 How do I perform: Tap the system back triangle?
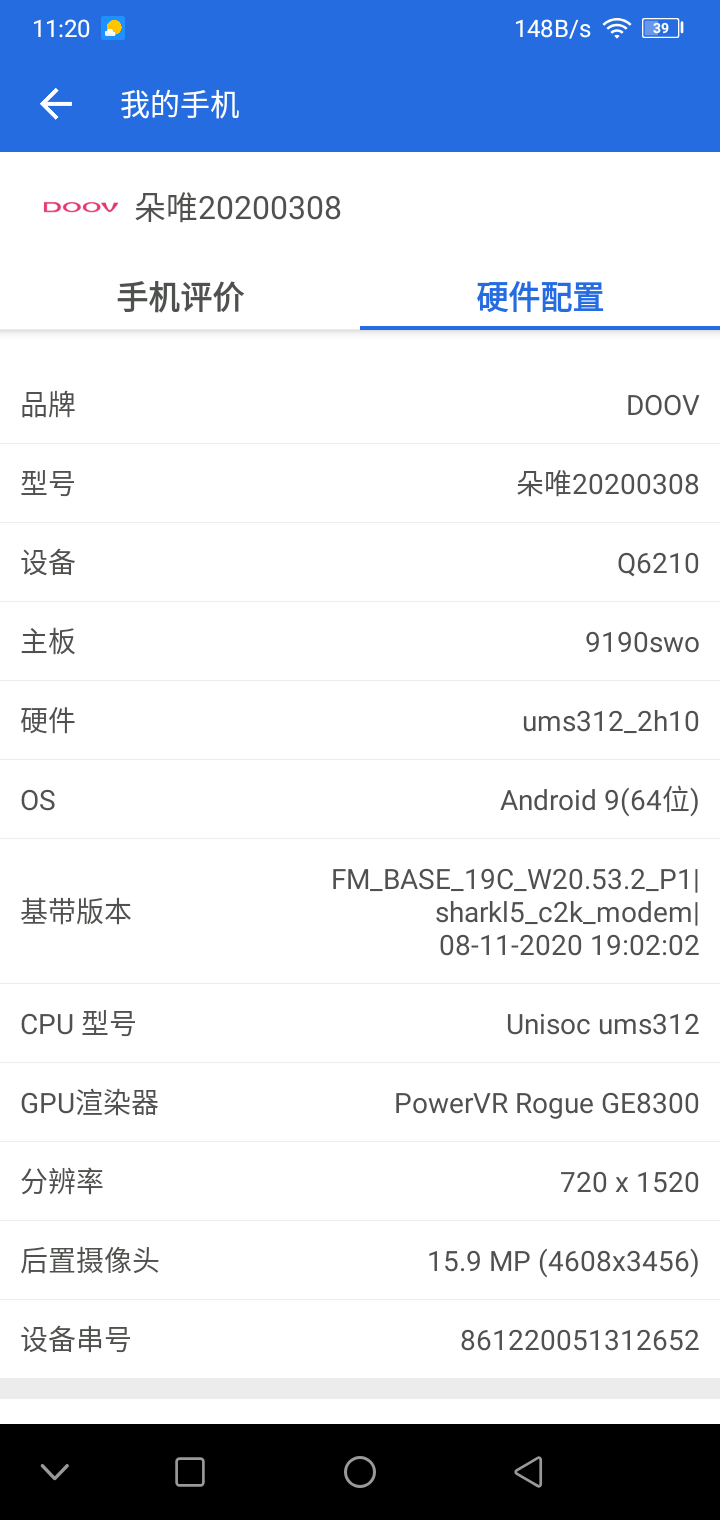(528, 1471)
